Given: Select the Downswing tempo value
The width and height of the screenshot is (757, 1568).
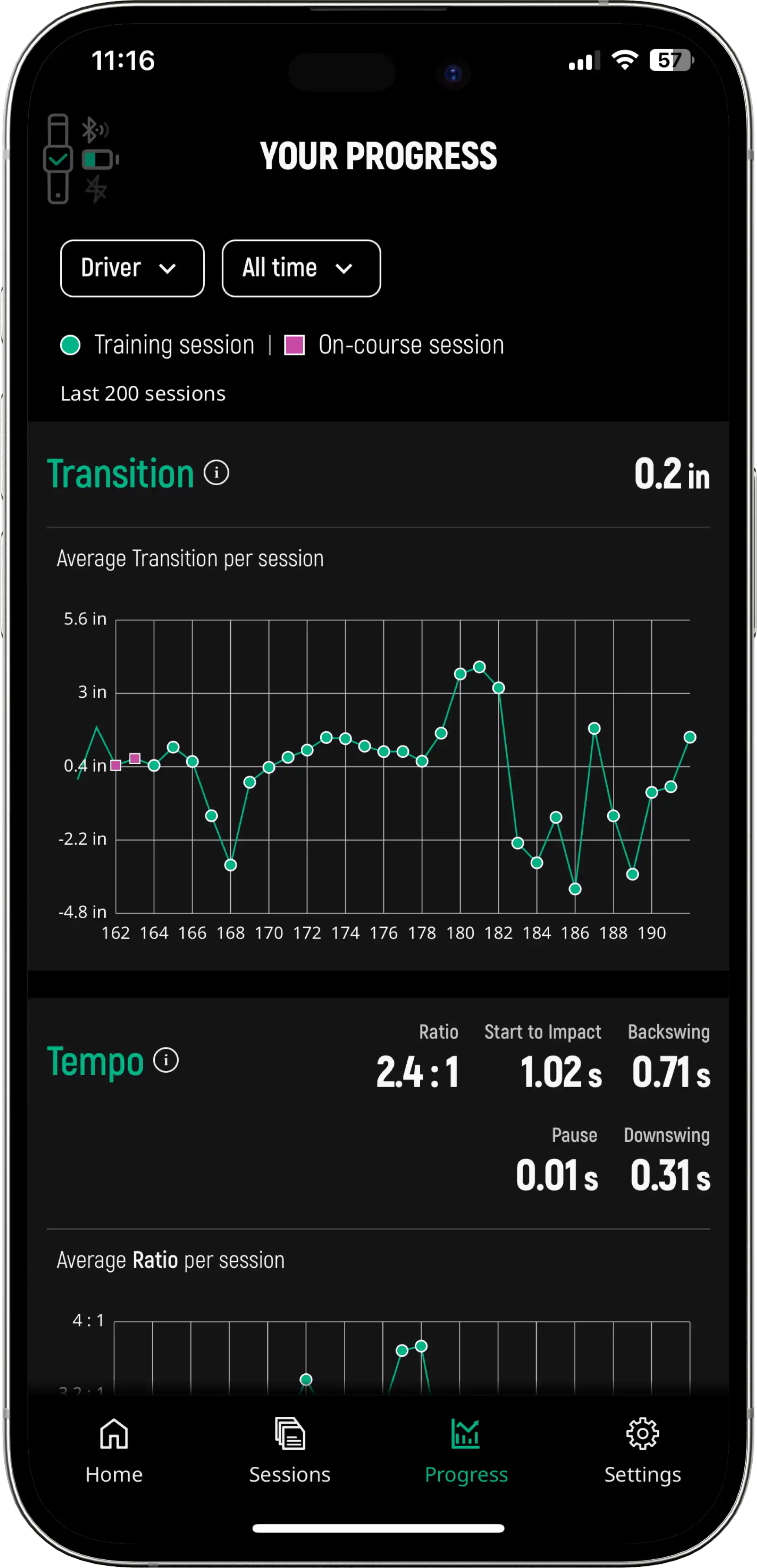Looking at the screenshot, I should pos(669,1175).
